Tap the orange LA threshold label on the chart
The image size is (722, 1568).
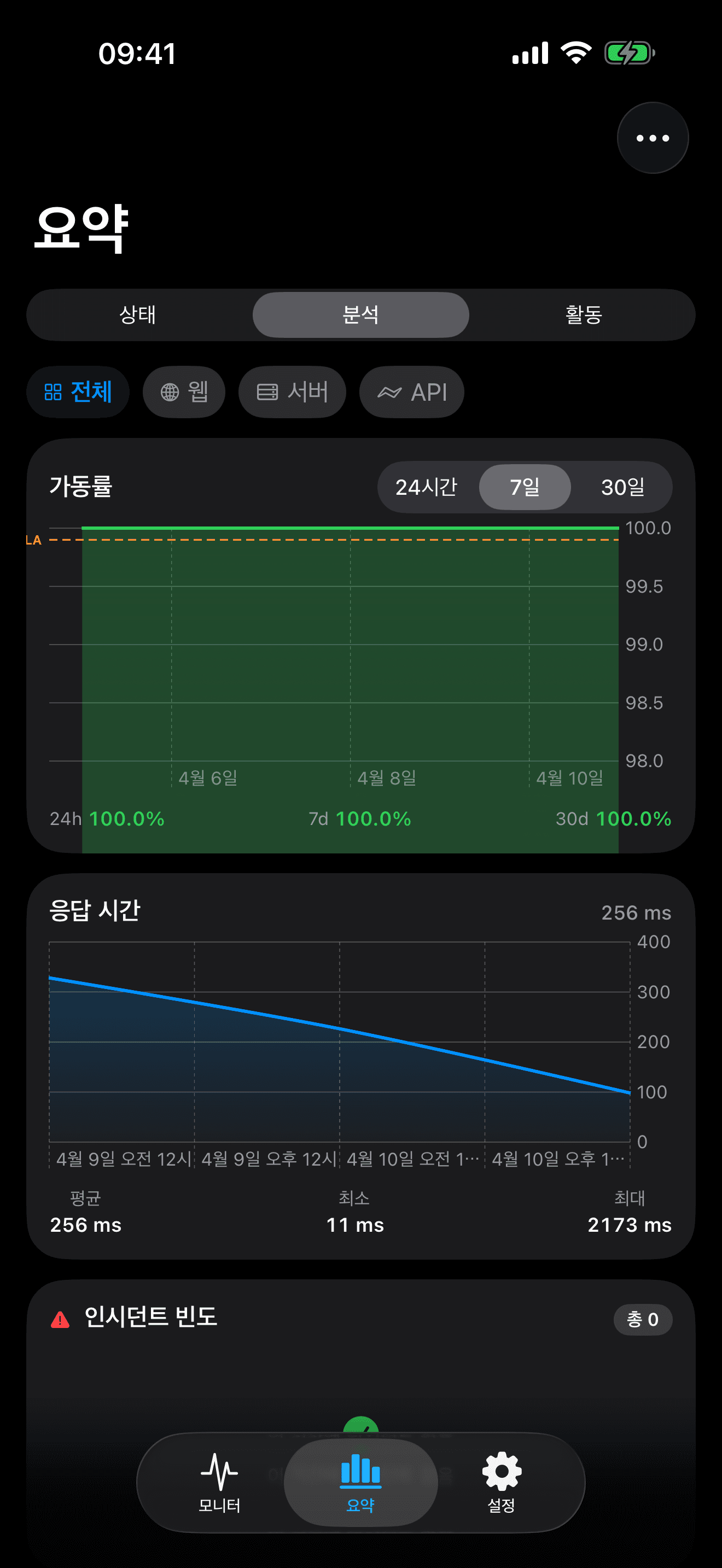(33, 540)
